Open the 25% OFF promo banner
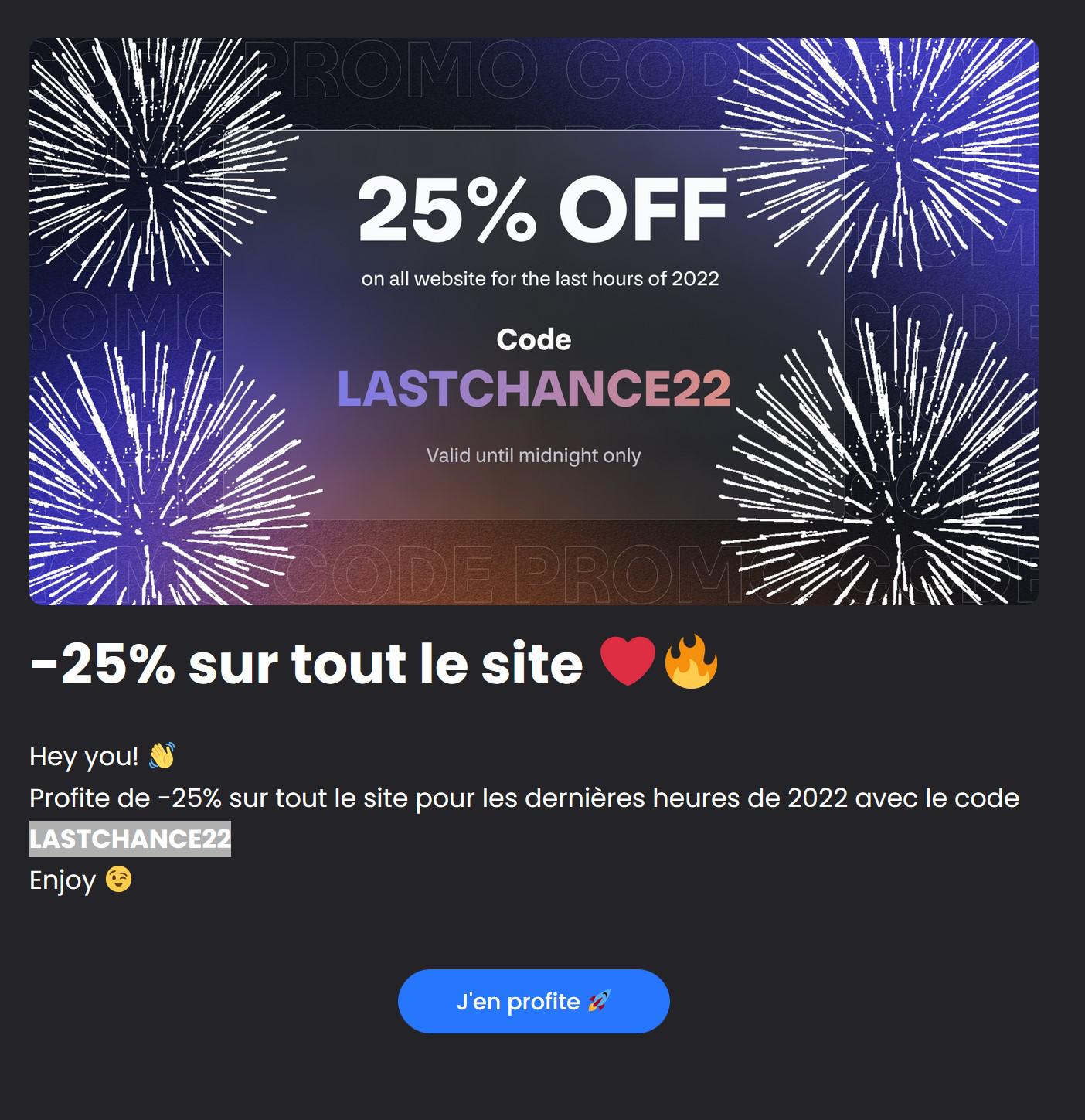This screenshot has height=1120, width=1085. [x=533, y=321]
